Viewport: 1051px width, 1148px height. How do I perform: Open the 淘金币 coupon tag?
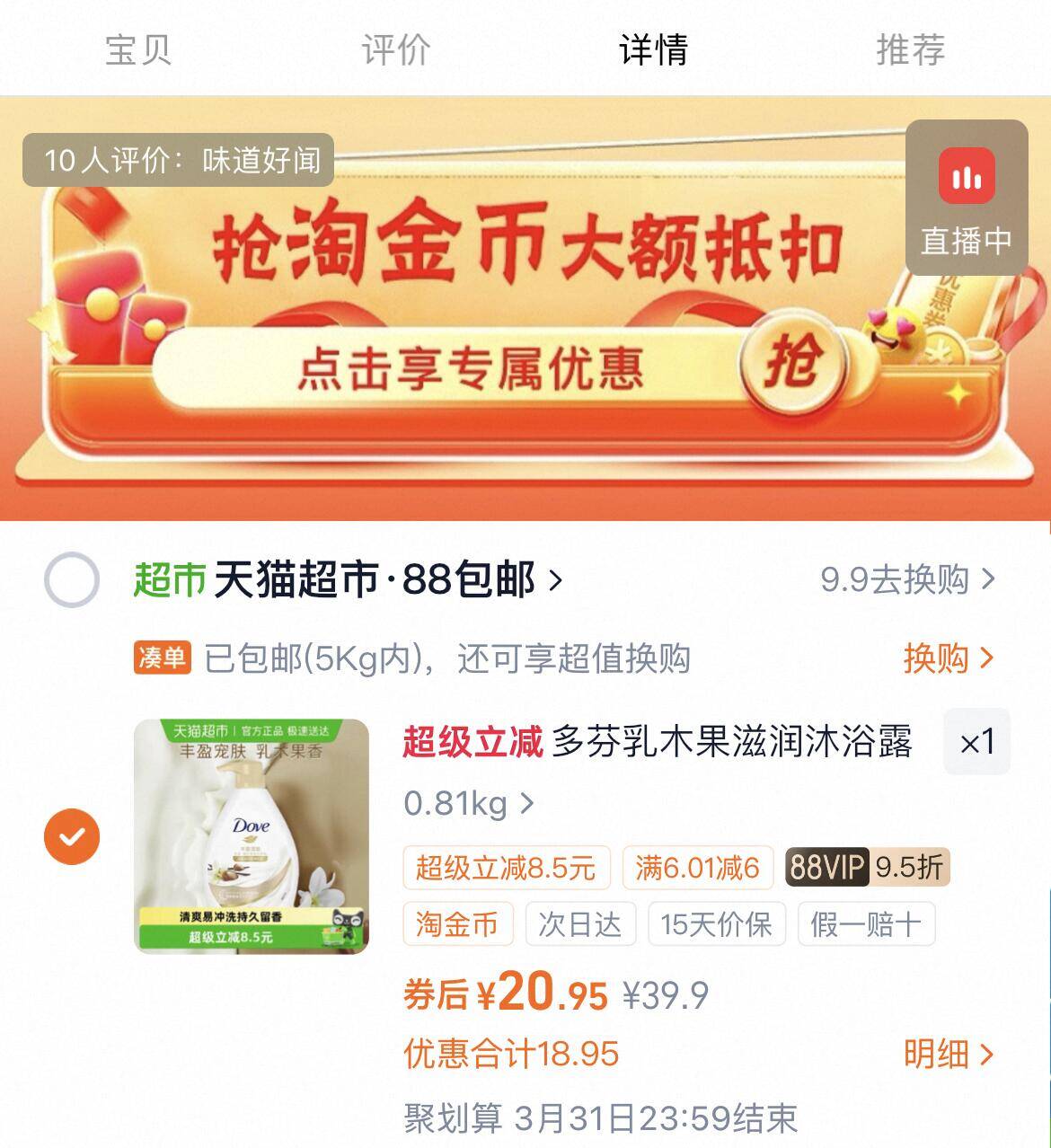[x=458, y=924]
